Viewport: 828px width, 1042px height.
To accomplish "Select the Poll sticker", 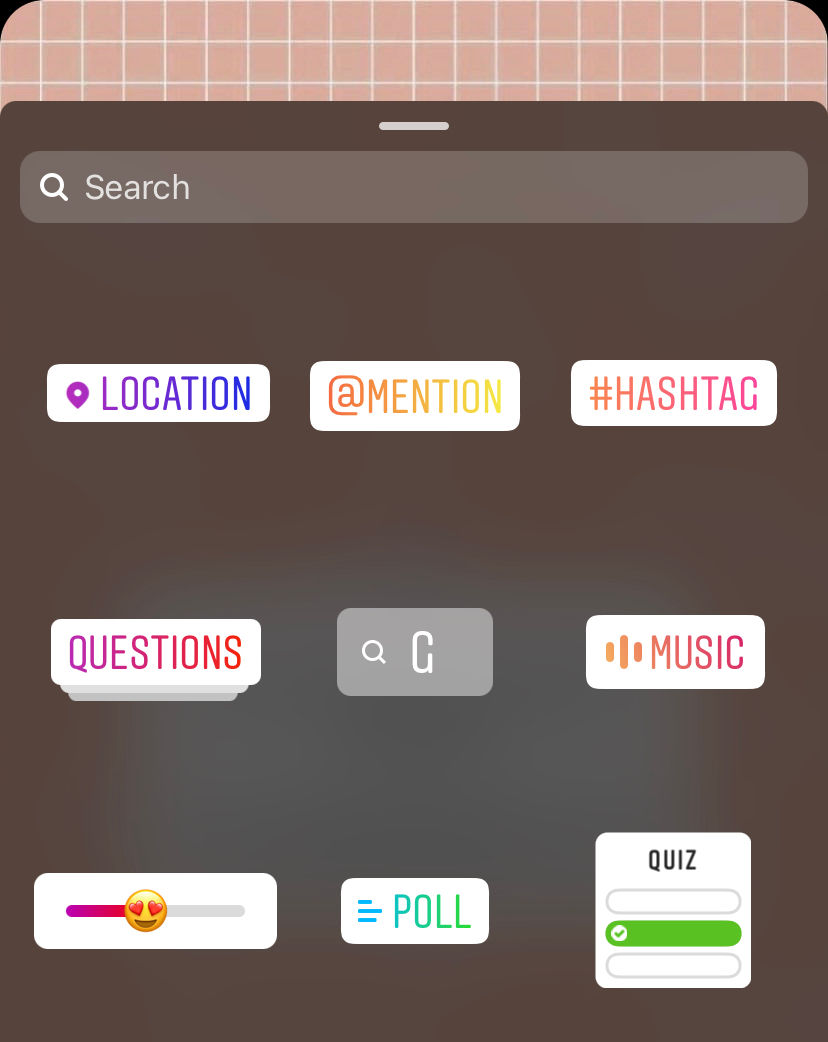I will point(414,911).
